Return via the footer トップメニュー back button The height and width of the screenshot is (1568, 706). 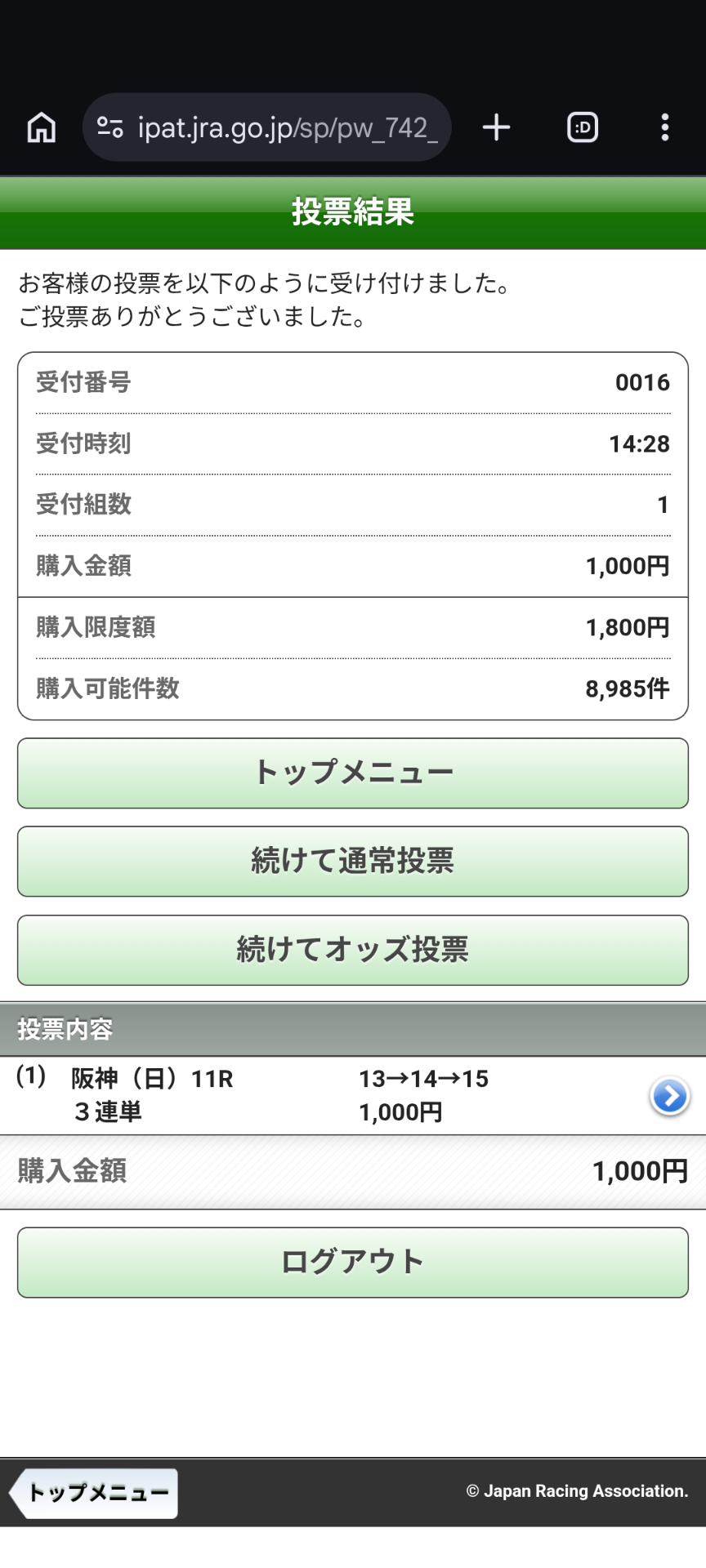pyautogui.click(x=96, y=1493)
